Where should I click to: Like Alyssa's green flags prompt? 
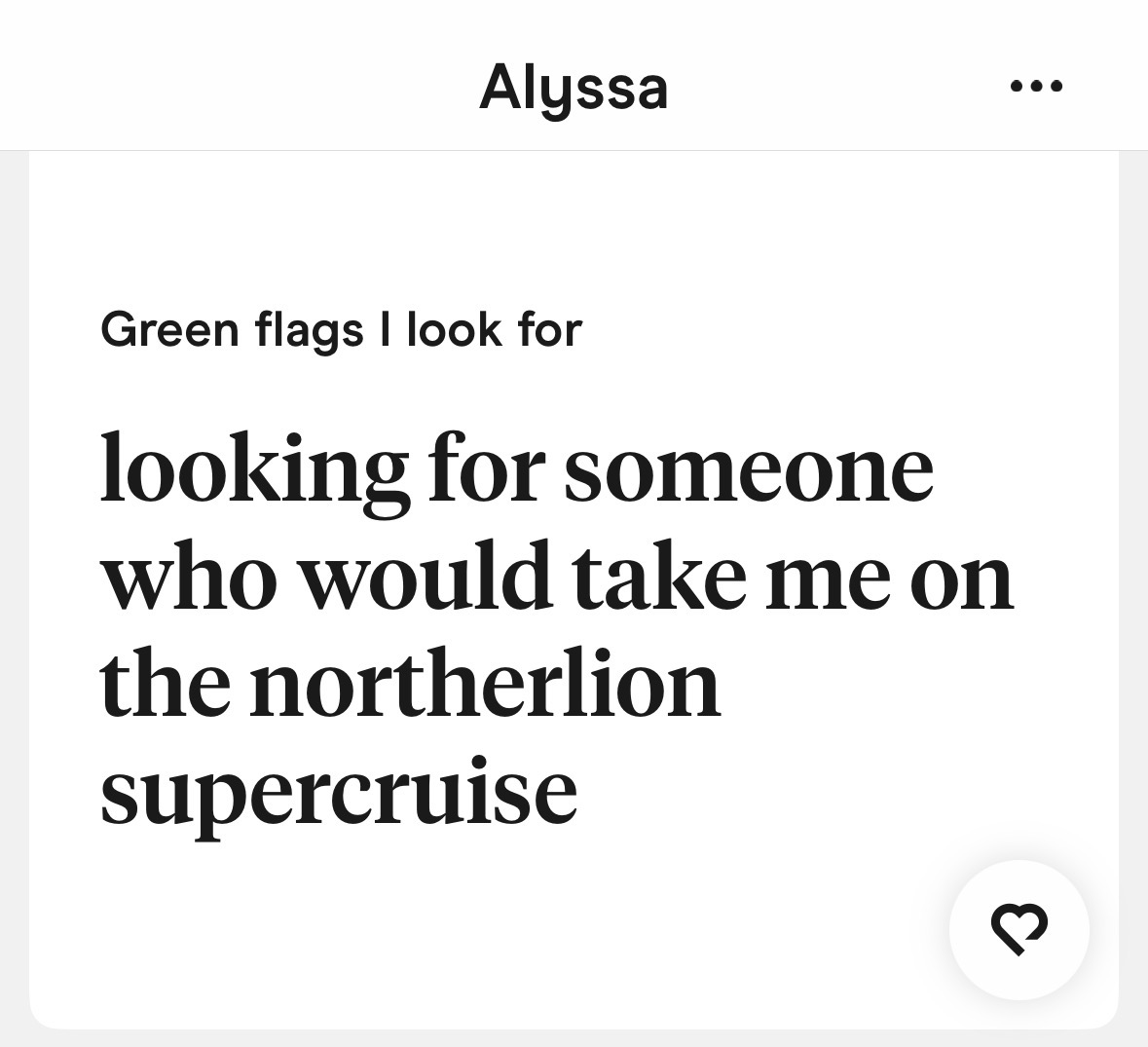click(x=1018, y=928)
